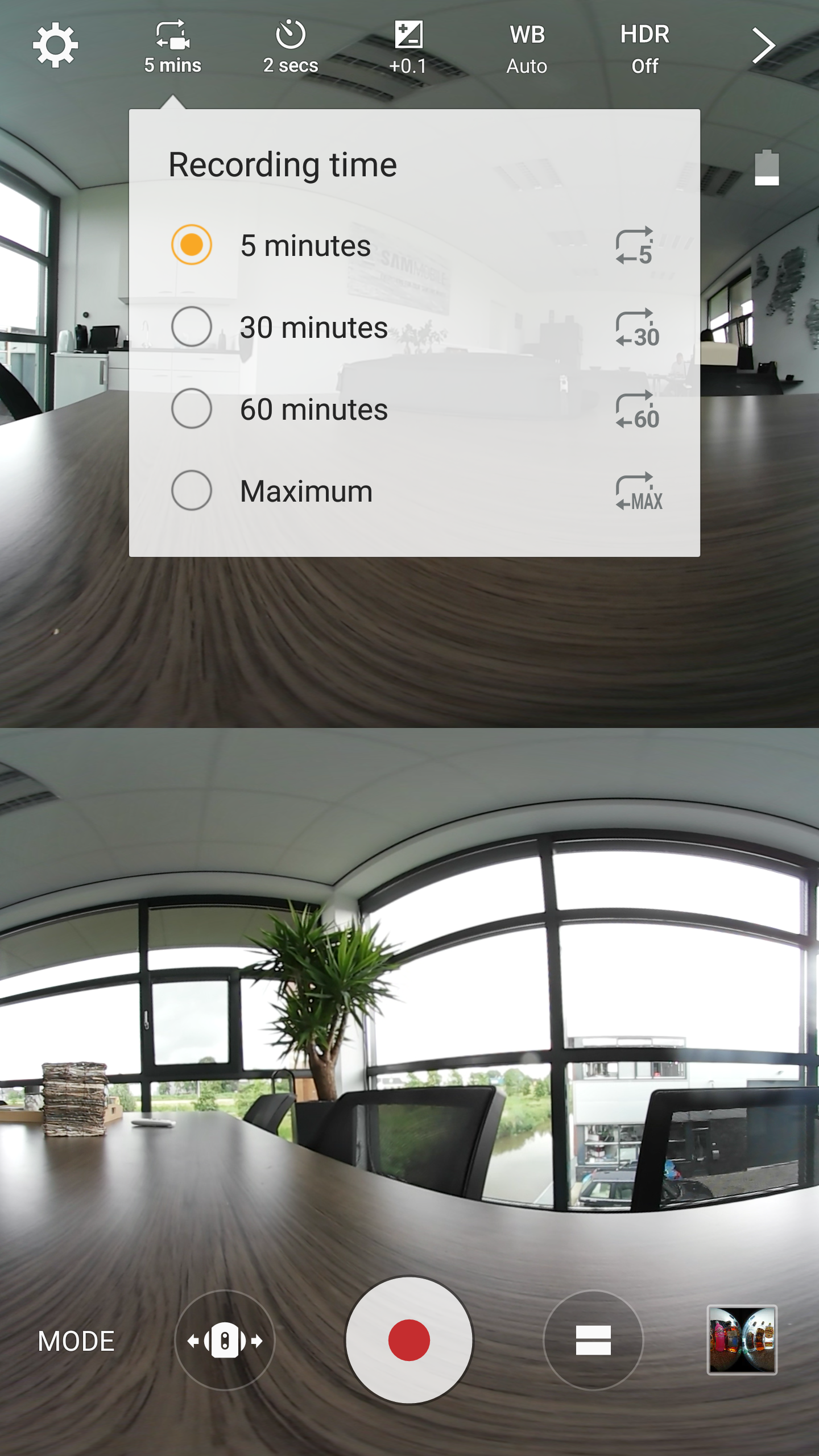Open the 2 secs timer setting
This screenshot has width=819, height=1456.
[291, 48]
